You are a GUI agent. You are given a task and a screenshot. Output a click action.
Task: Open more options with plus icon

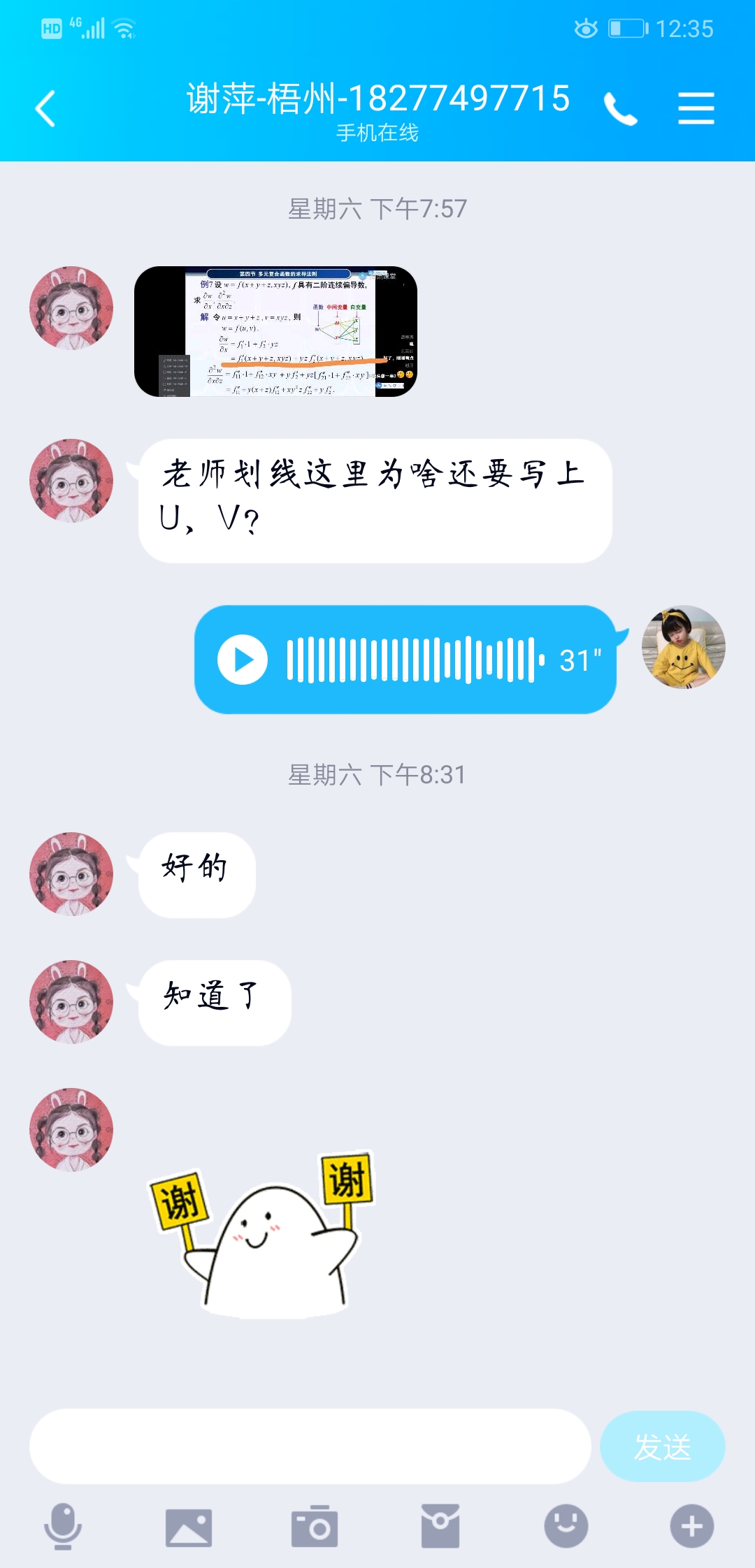pos(691,1526)
